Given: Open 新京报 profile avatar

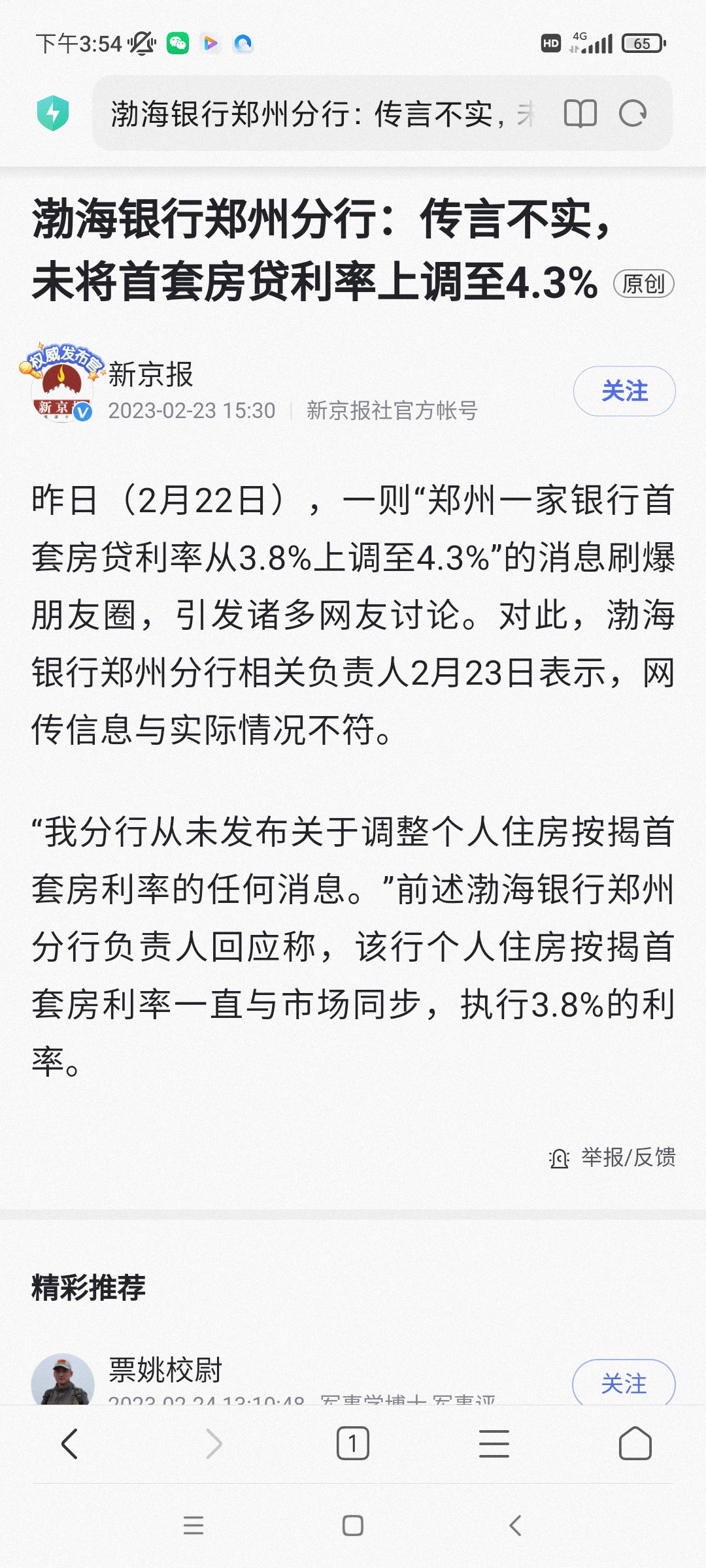Looking at the screenshot, I should pos(62,387).
